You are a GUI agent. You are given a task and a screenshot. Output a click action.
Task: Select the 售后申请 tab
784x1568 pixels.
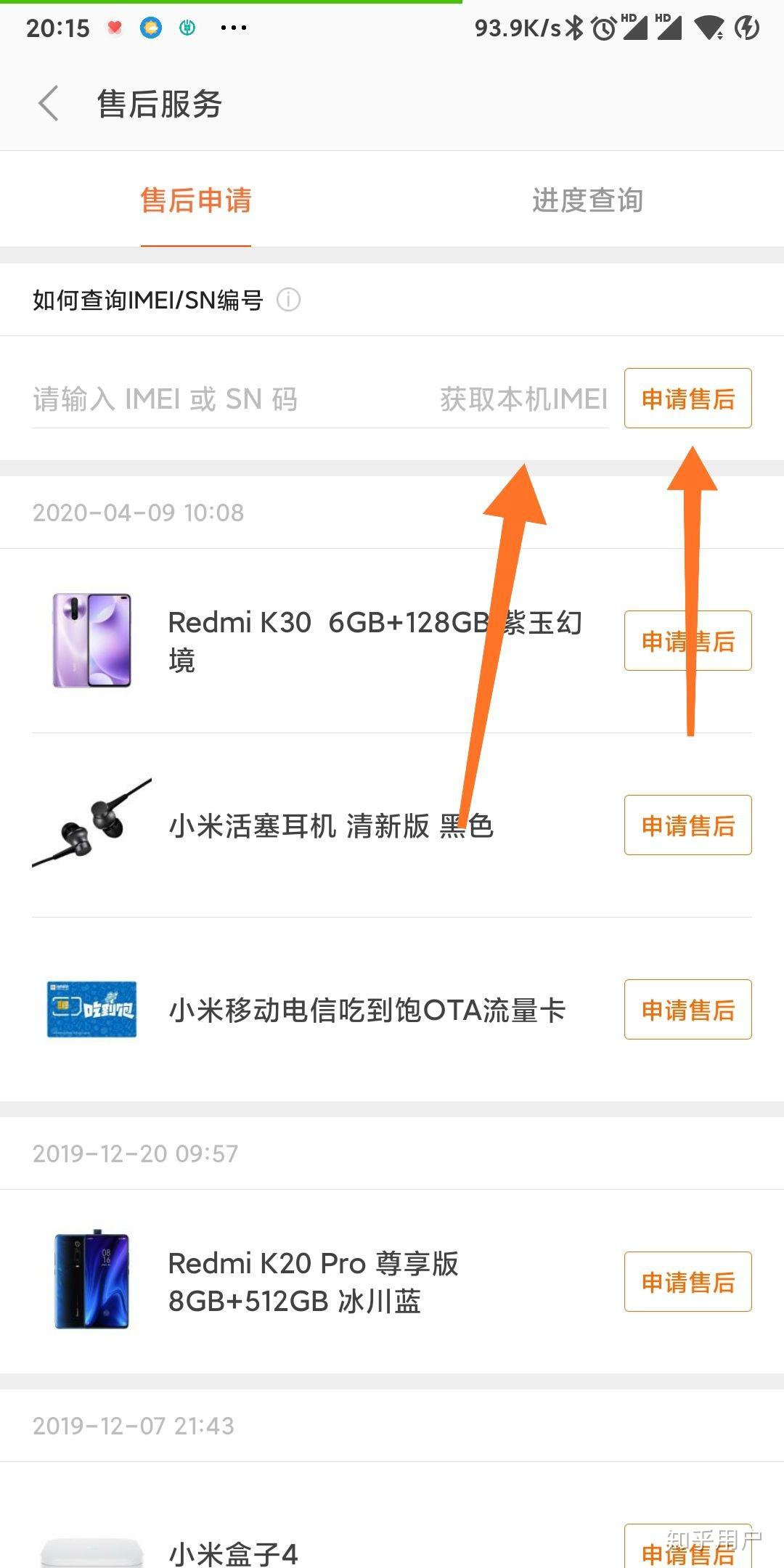click(196, 200)
